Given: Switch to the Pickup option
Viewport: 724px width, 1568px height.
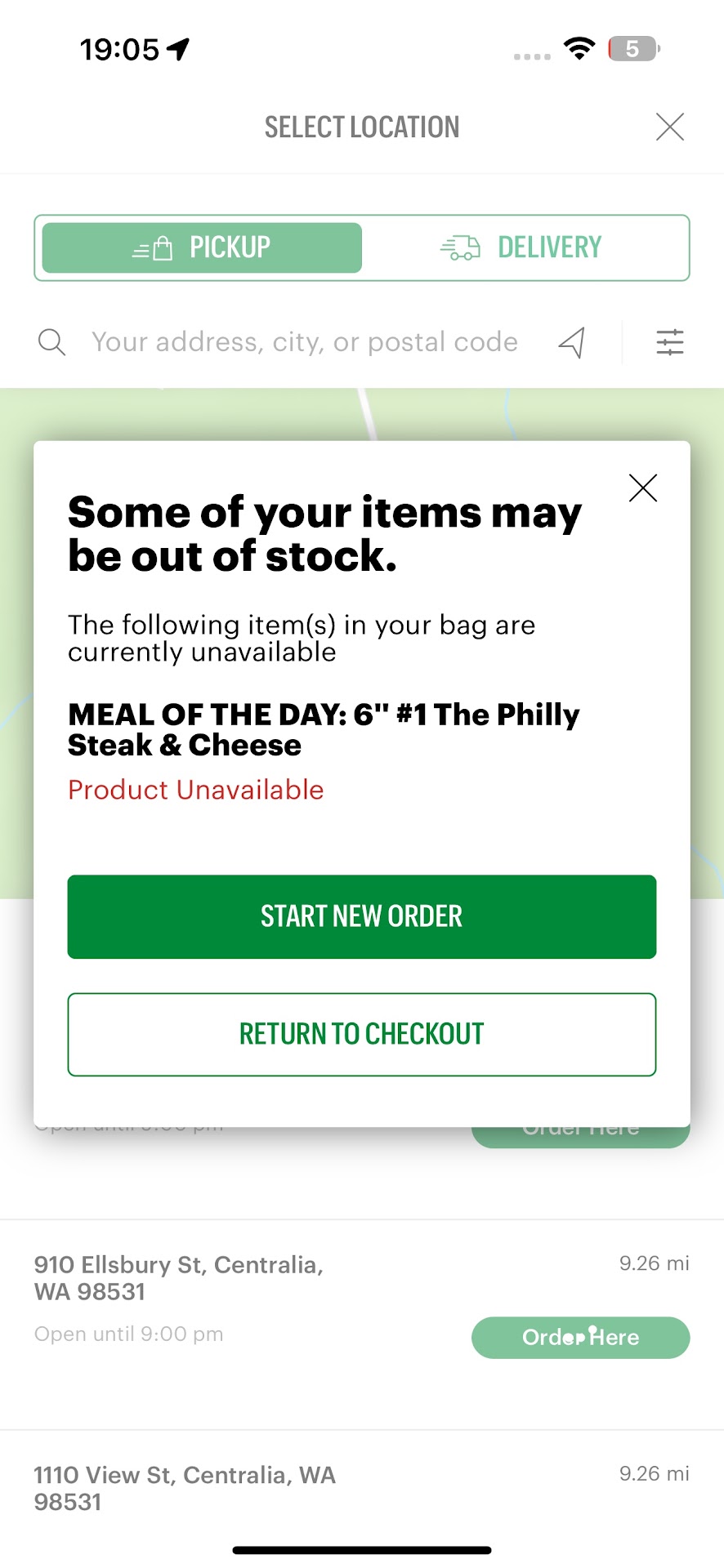Looking at the screenshot, I should 202,247.
